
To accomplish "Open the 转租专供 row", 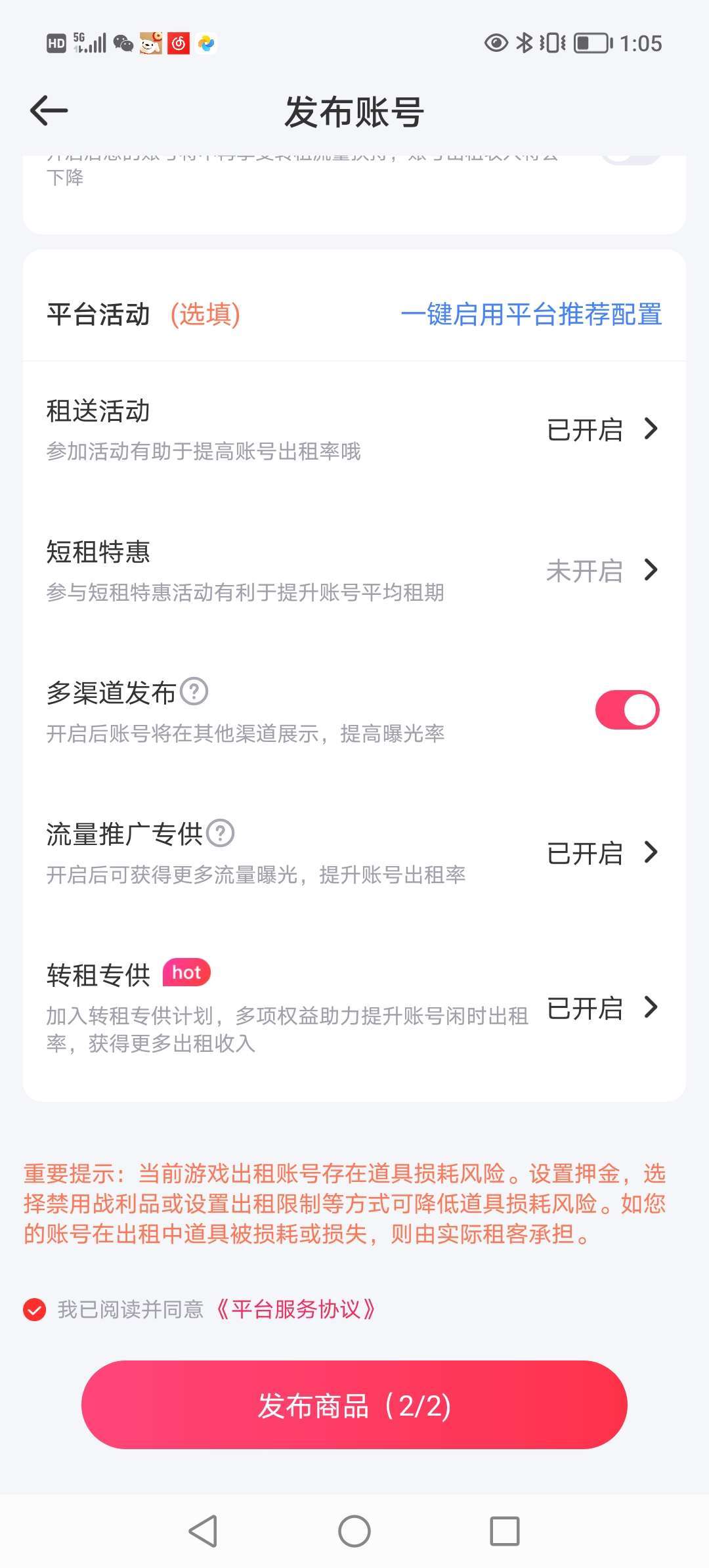I will (354, 1007).
